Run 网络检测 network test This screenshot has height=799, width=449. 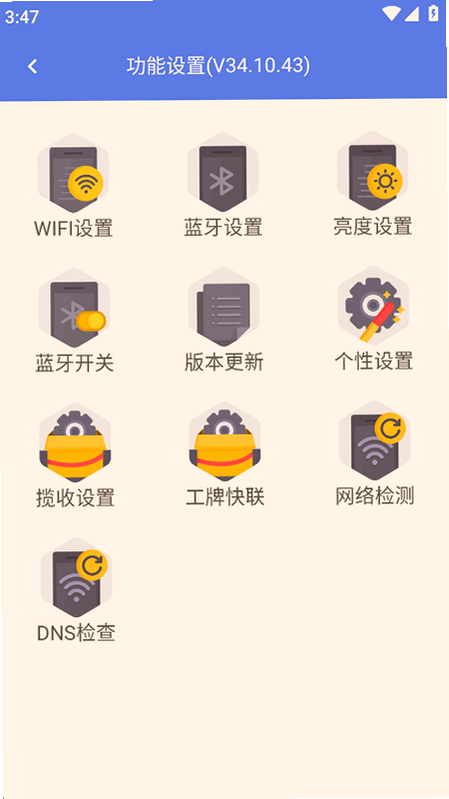(x=375, y=454)
